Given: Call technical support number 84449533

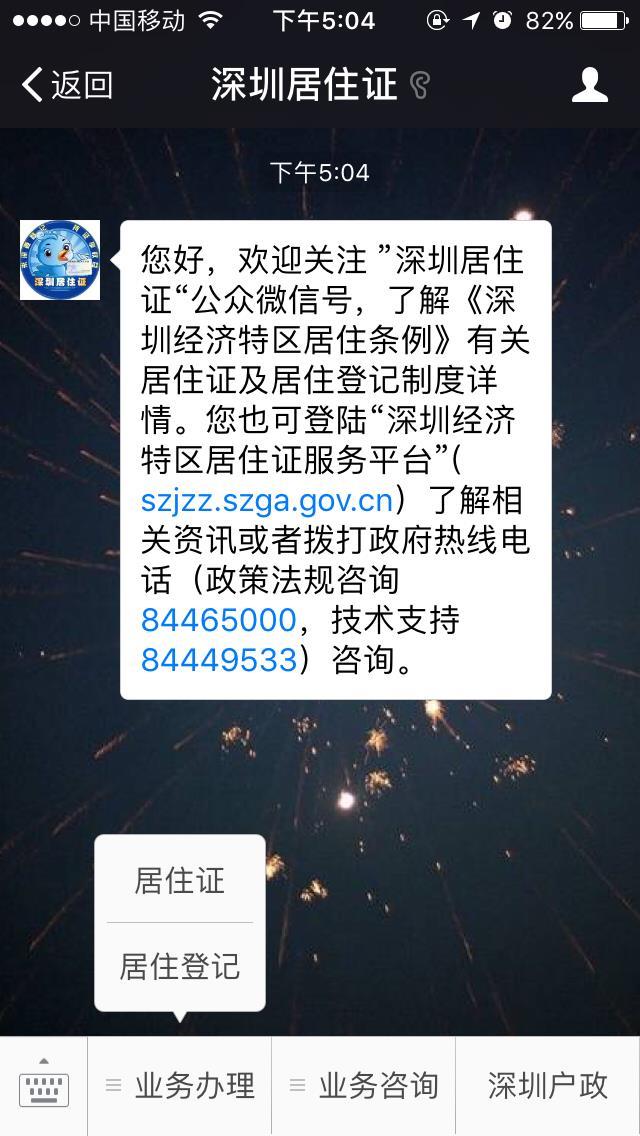Looking at the screenshot, I should coord(218,660).
